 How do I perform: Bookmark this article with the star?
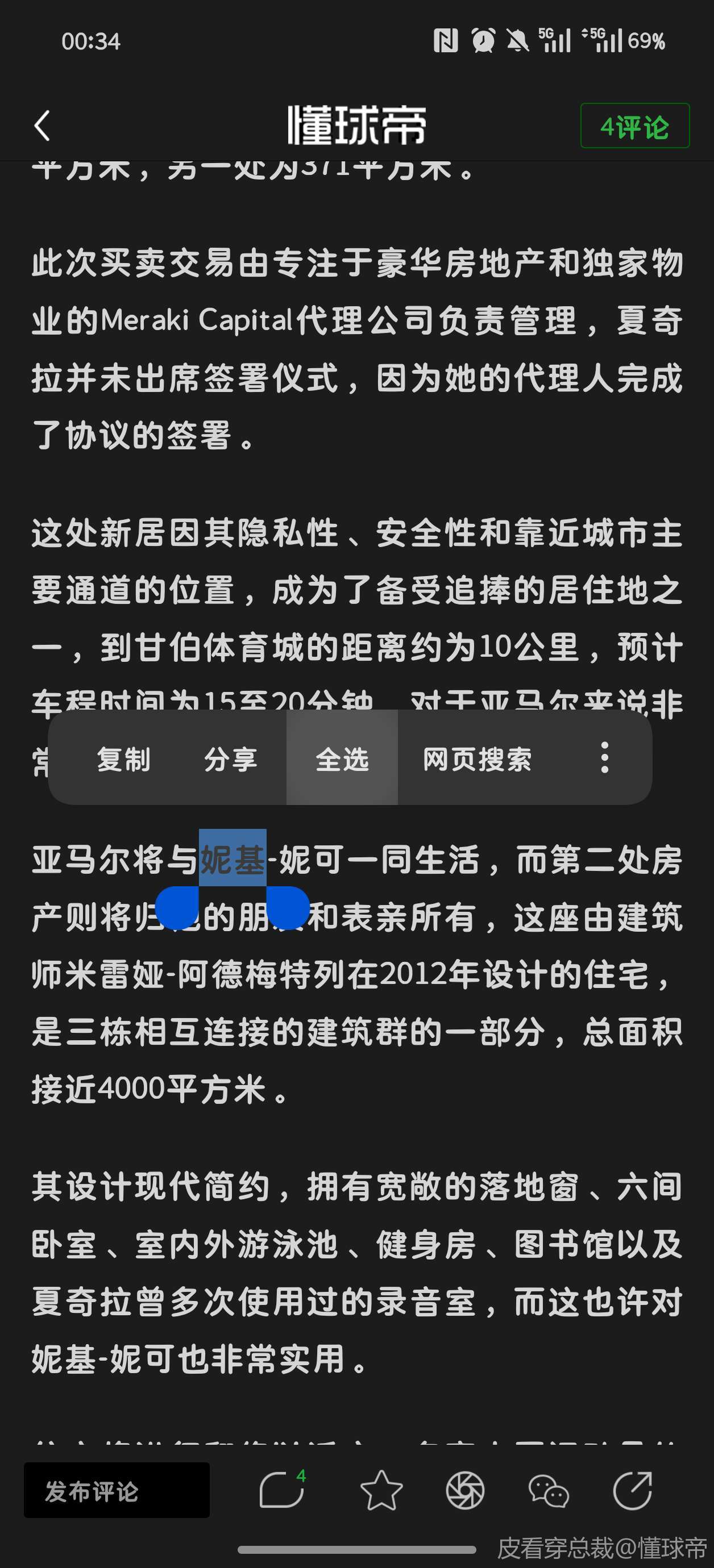[x=381, y=1491]
